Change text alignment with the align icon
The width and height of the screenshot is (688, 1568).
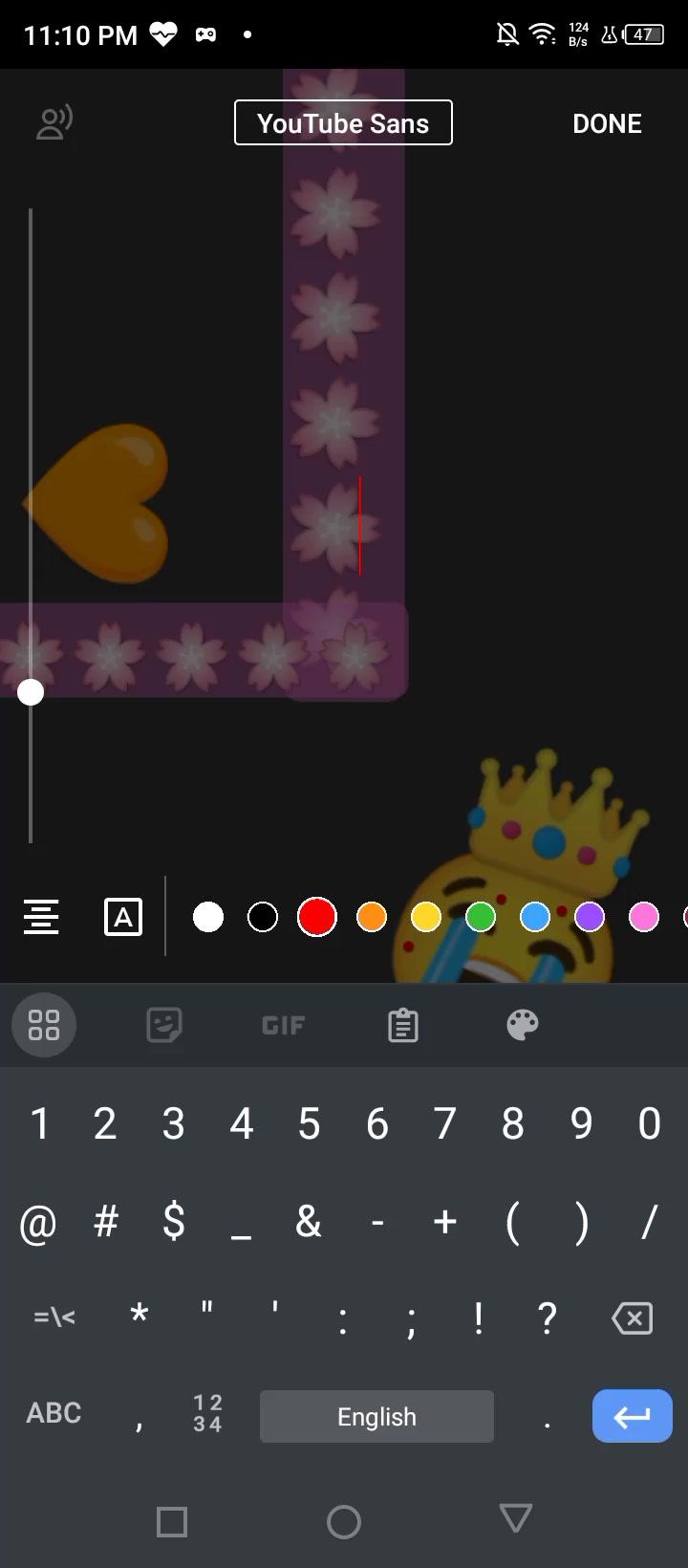click(41, 918)
